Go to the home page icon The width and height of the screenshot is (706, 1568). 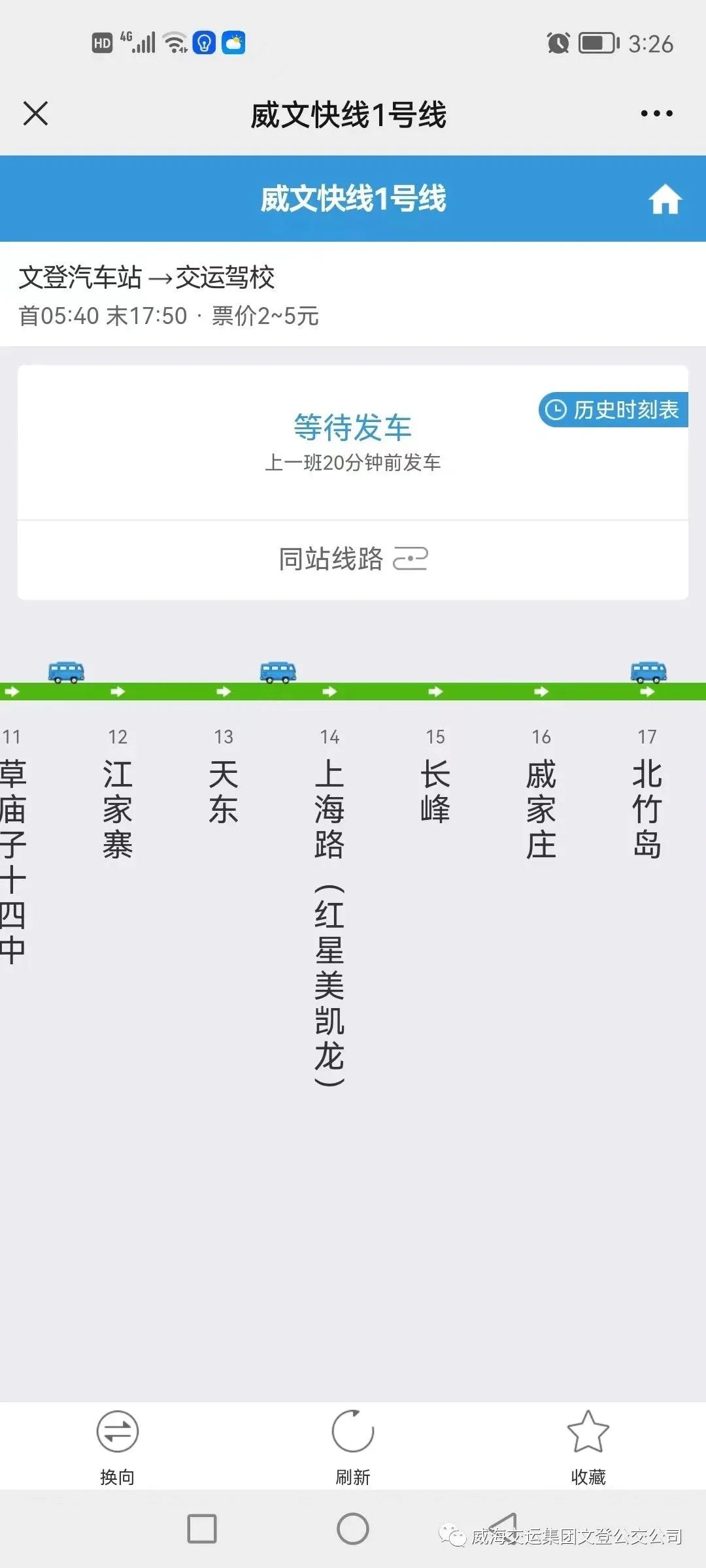664,199
